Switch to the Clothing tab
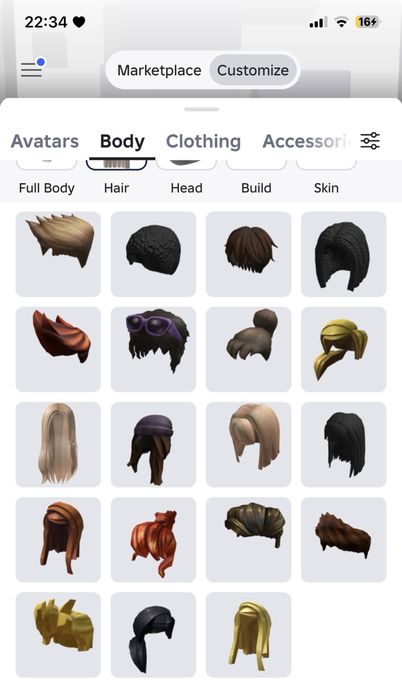Viewport: 402px width, 699px height. click(x=203, y=141)
